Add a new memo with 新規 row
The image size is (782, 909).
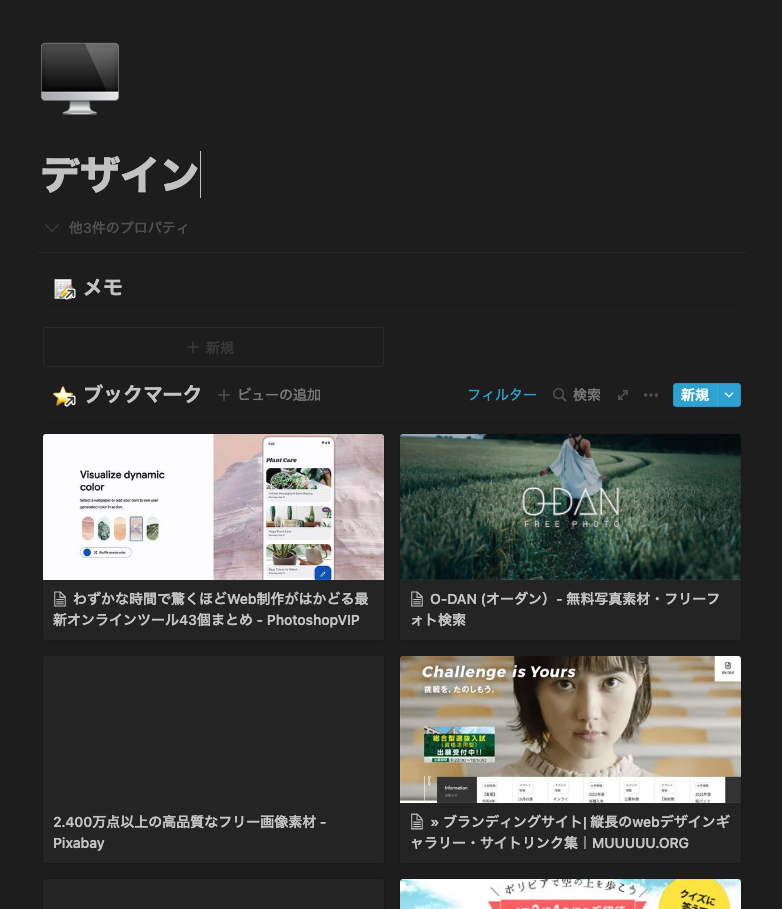click(x=212, y=347)
